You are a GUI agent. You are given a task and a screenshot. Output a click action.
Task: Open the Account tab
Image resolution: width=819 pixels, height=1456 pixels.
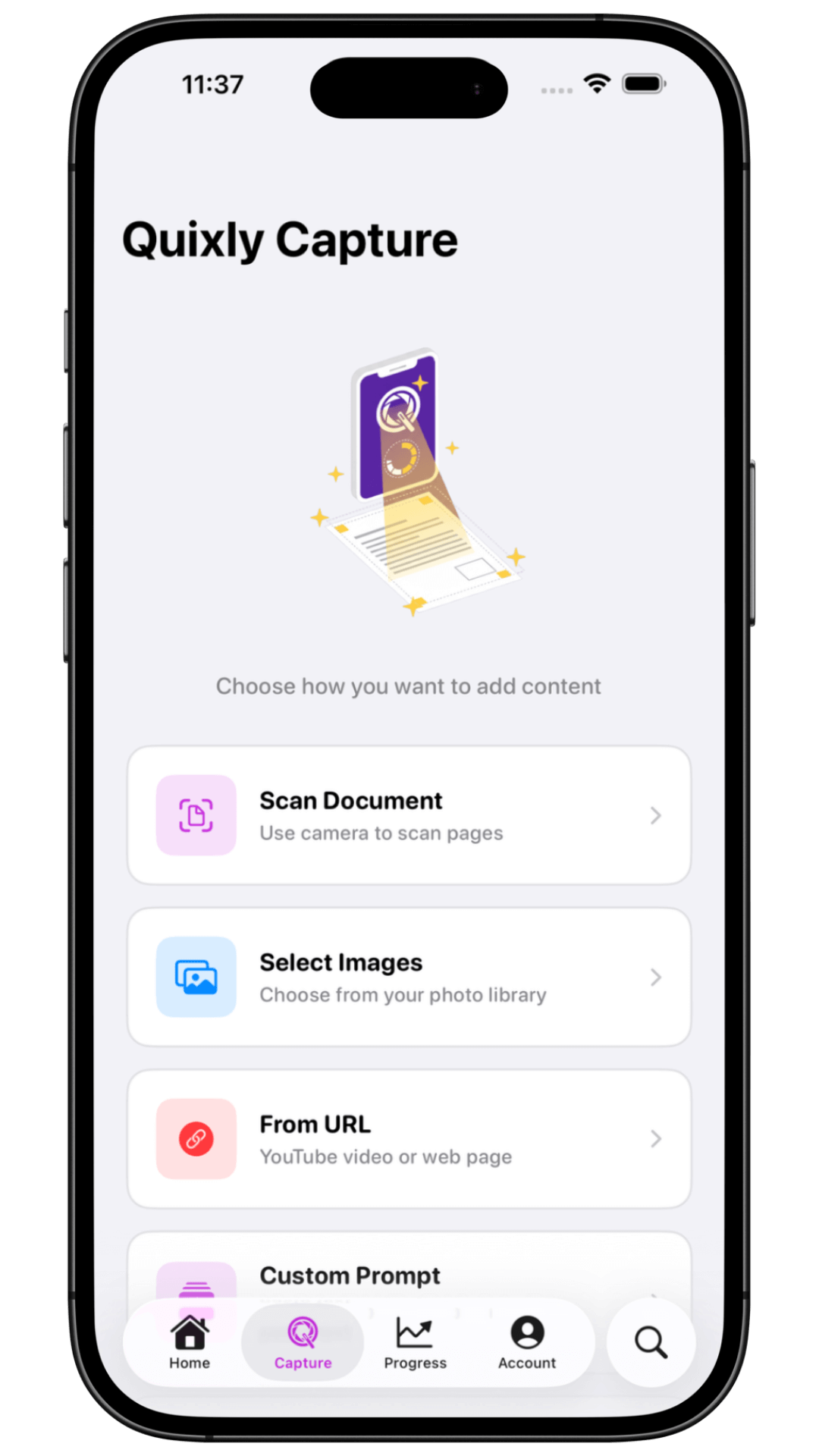(527, 1343)
